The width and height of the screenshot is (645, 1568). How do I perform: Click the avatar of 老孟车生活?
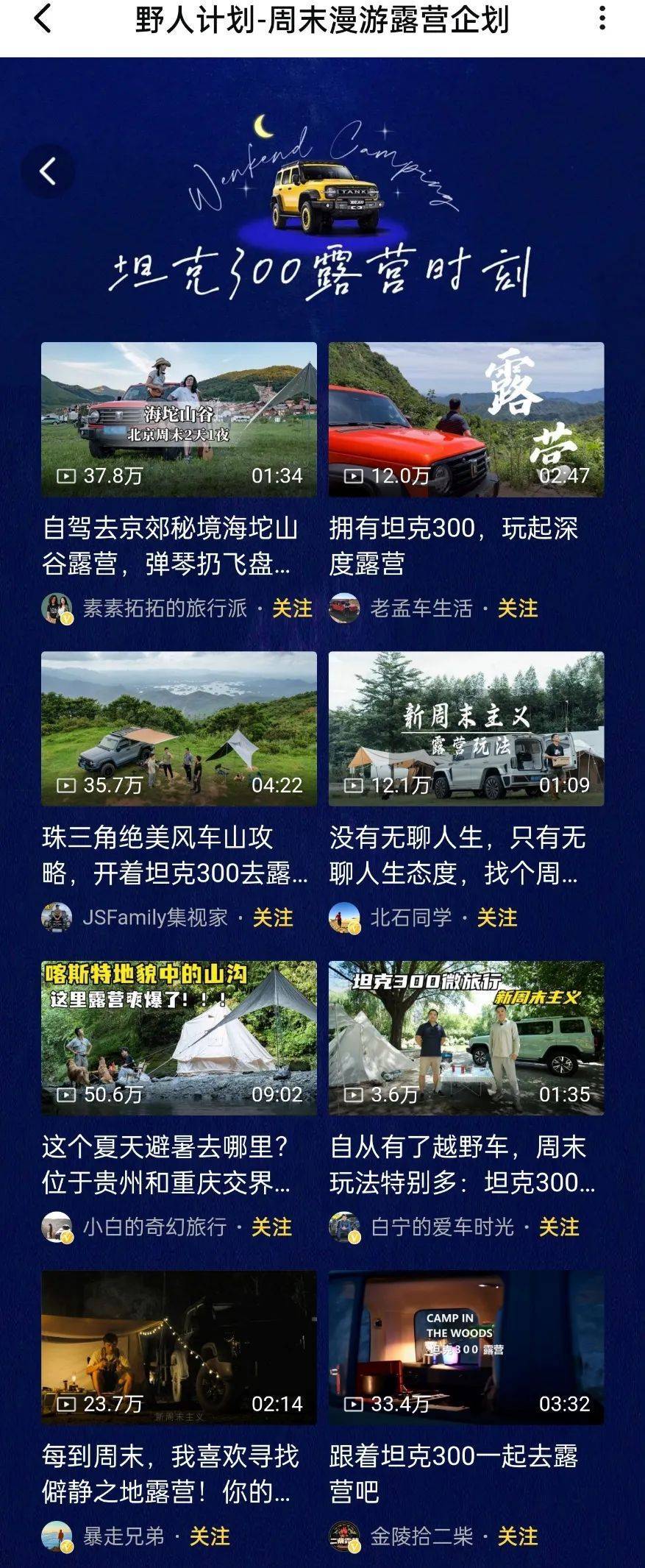coord(346,609)
